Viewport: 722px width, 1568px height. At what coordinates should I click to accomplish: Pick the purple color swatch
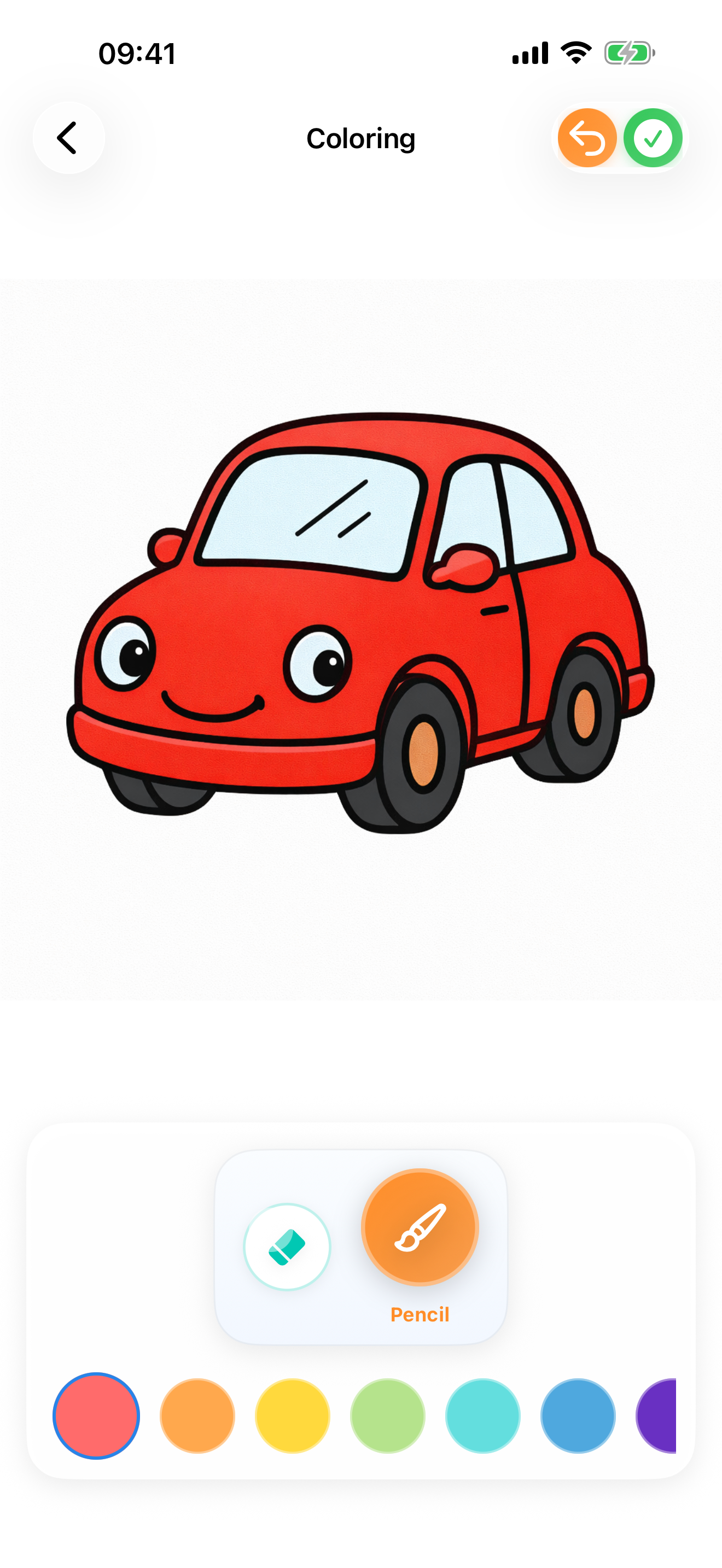[x=659, y=1416]
